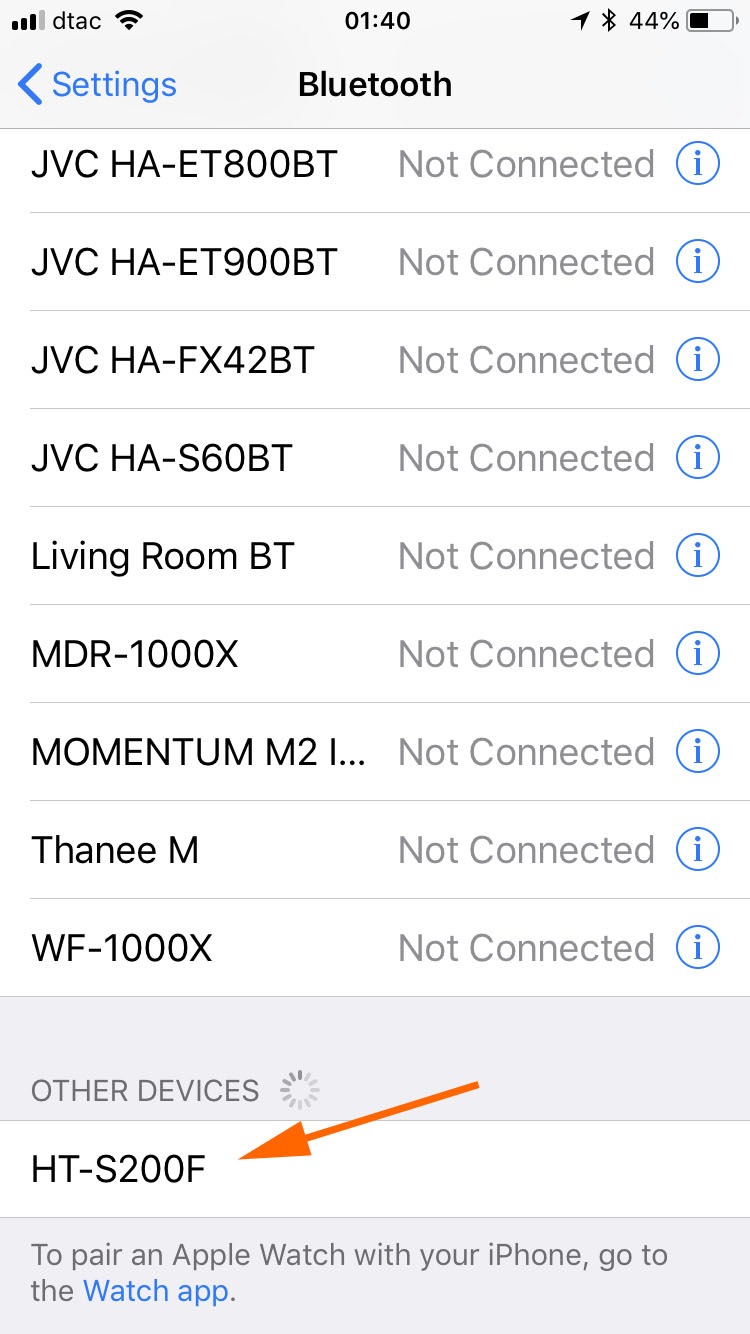Open info for Thanee M
The width and height of the screenshot is (750, 1334).
697,850
